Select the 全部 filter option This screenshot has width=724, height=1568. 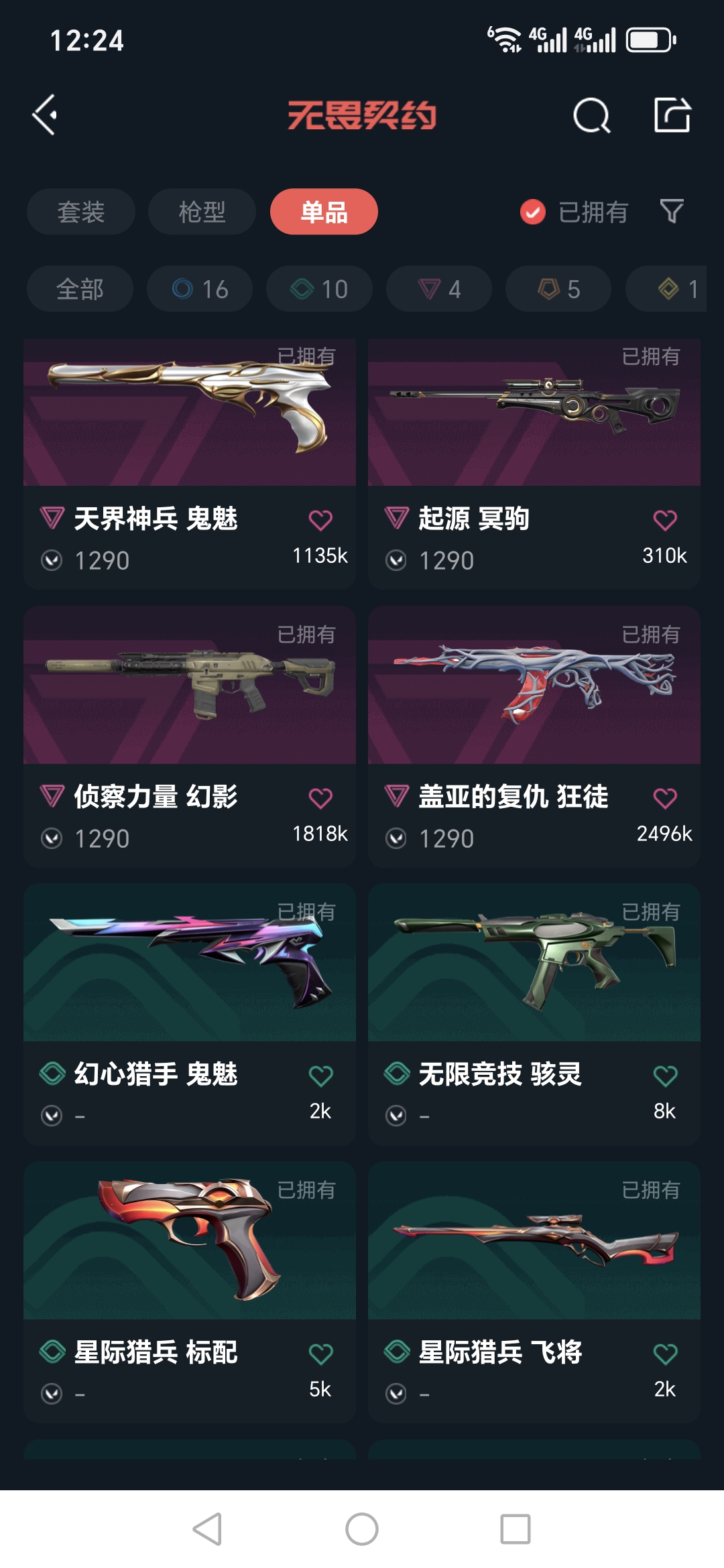[79, 288]
